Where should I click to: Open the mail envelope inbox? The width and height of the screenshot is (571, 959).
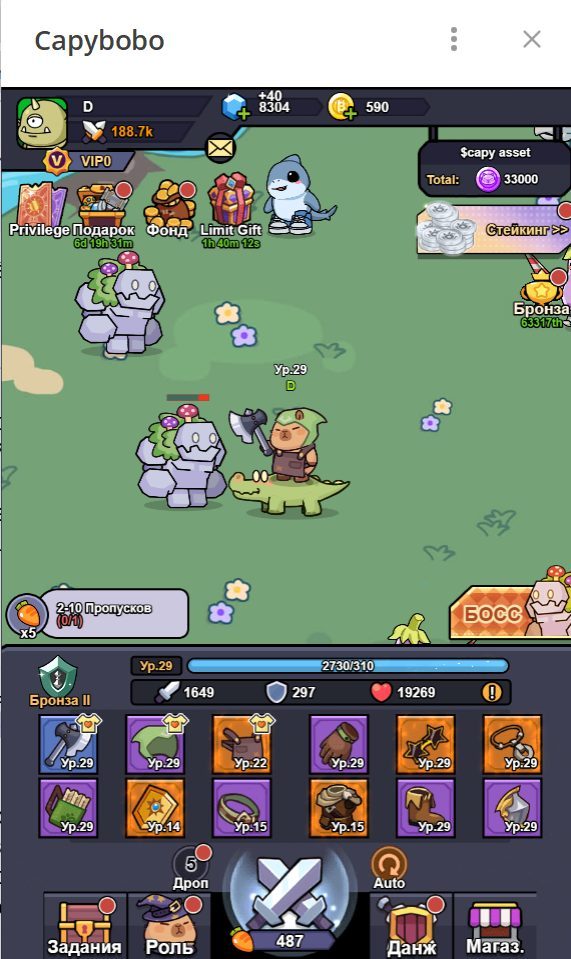[x=220, y=147]
